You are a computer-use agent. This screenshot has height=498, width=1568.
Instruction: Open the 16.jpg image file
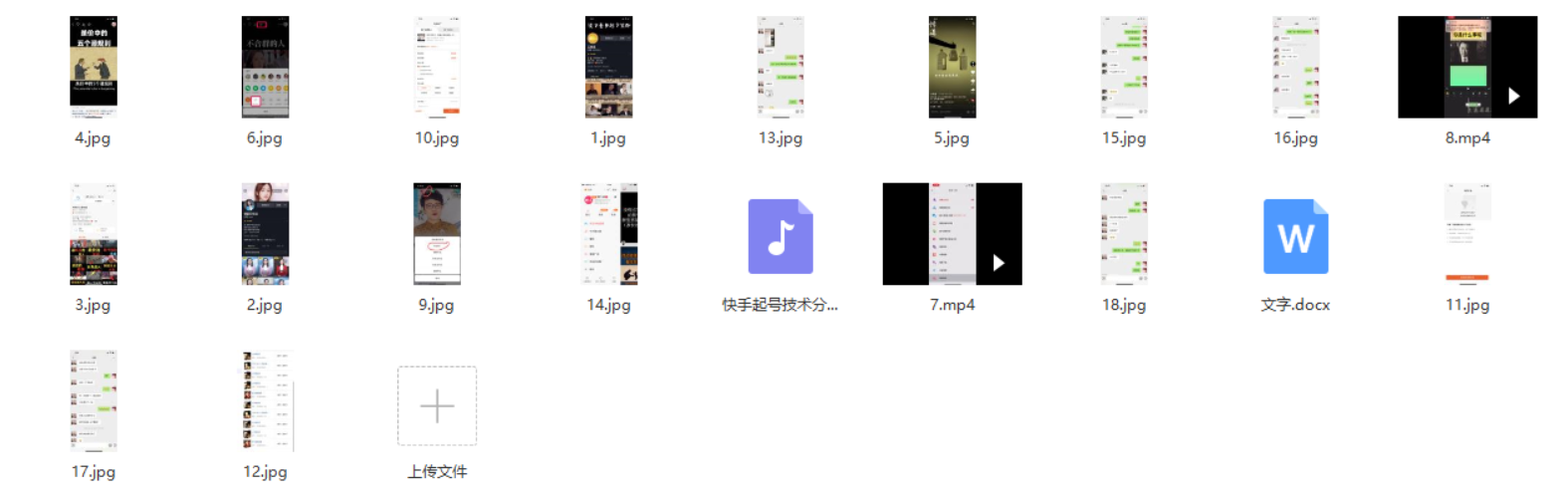(x=1295, y=67)
